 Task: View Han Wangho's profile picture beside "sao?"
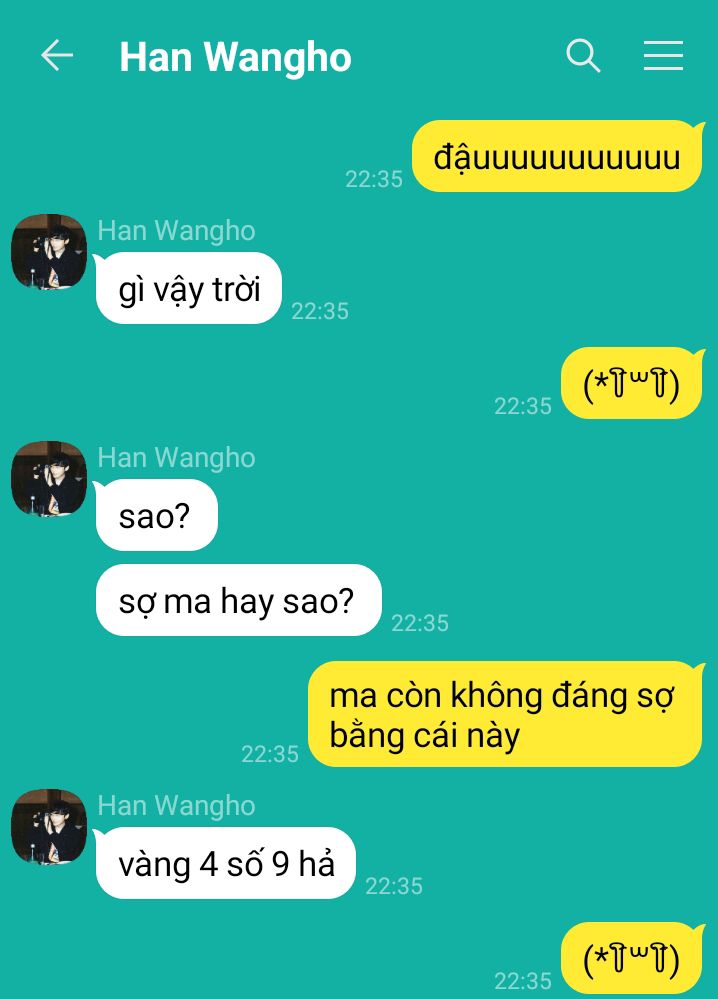tap(49, 479)
